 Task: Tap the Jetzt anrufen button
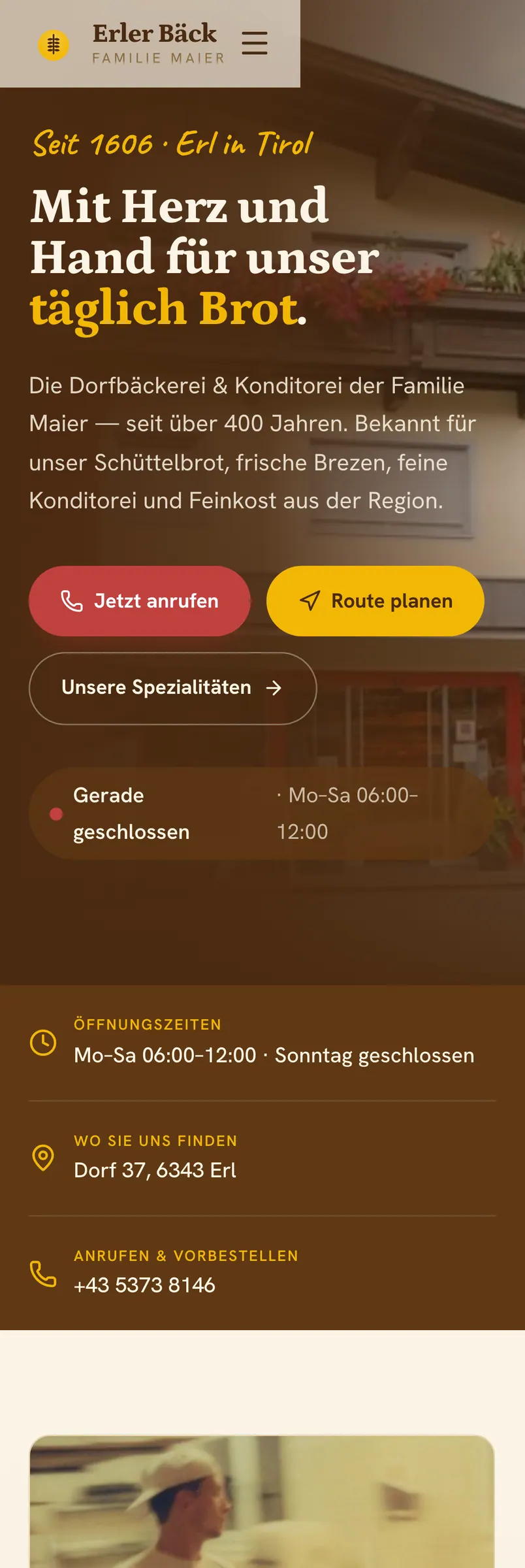tap(140, 601)
